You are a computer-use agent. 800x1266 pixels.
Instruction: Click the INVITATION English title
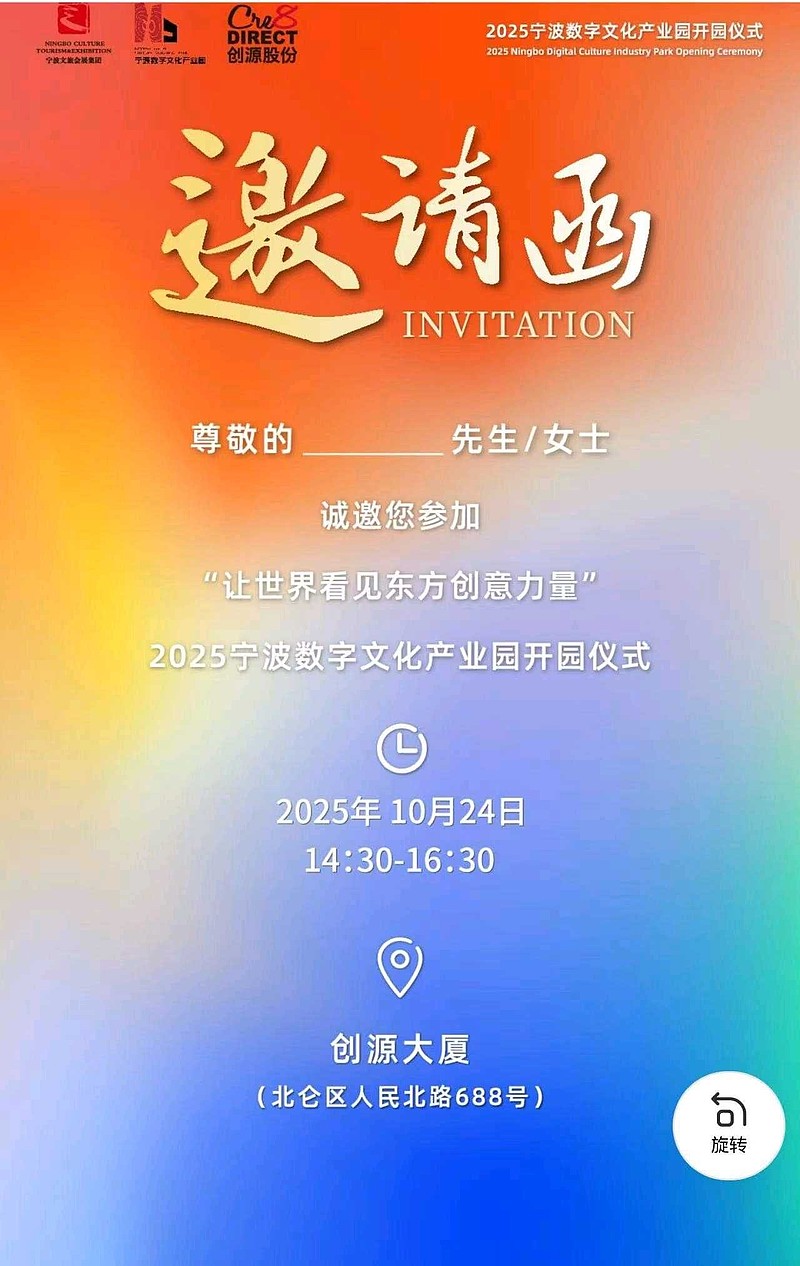tap(521, 322)
